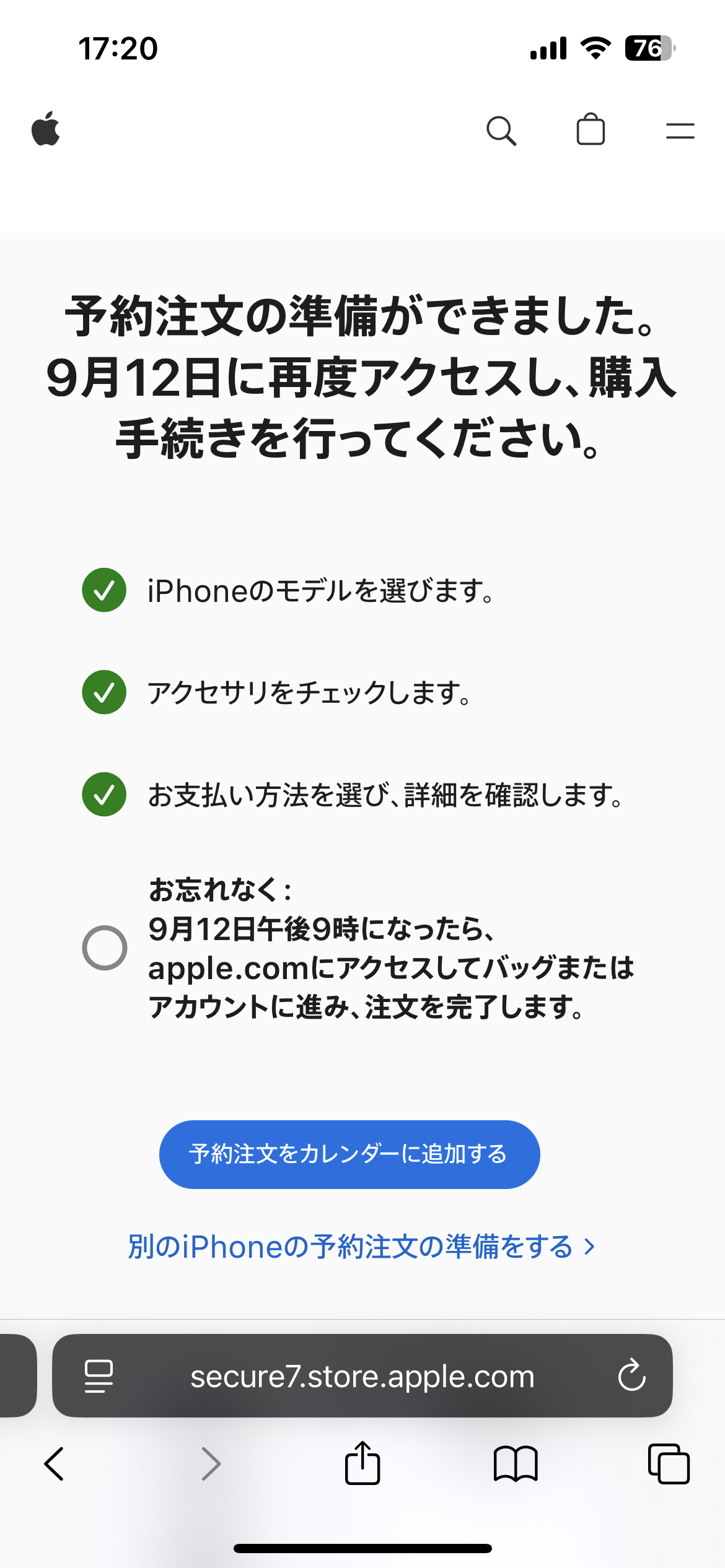Screen dimensions: 725x1568
Task: Go back in Safari
Action: (55, 1464)
